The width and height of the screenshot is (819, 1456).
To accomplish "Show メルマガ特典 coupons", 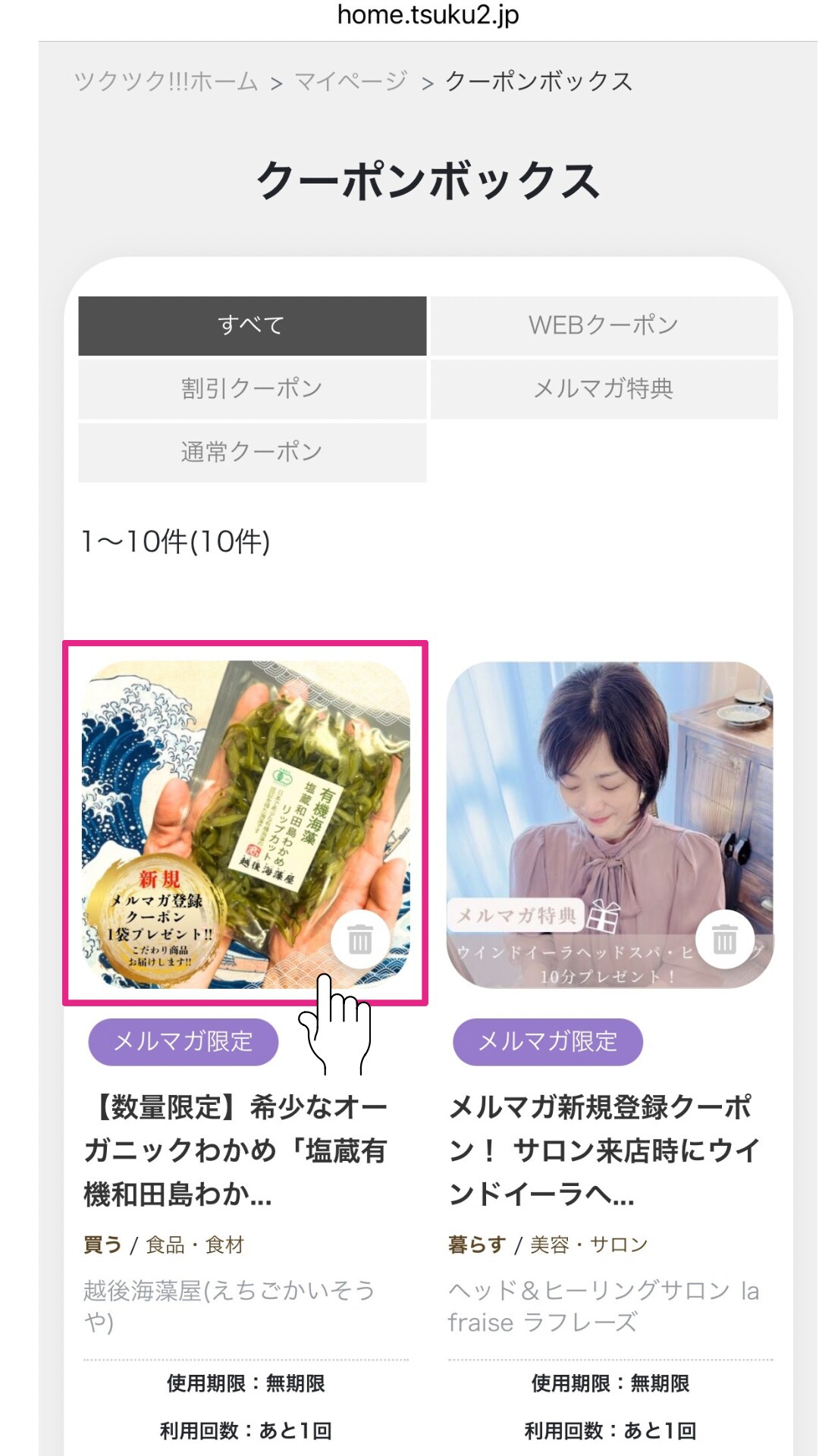I will click(x=604, y=388).
